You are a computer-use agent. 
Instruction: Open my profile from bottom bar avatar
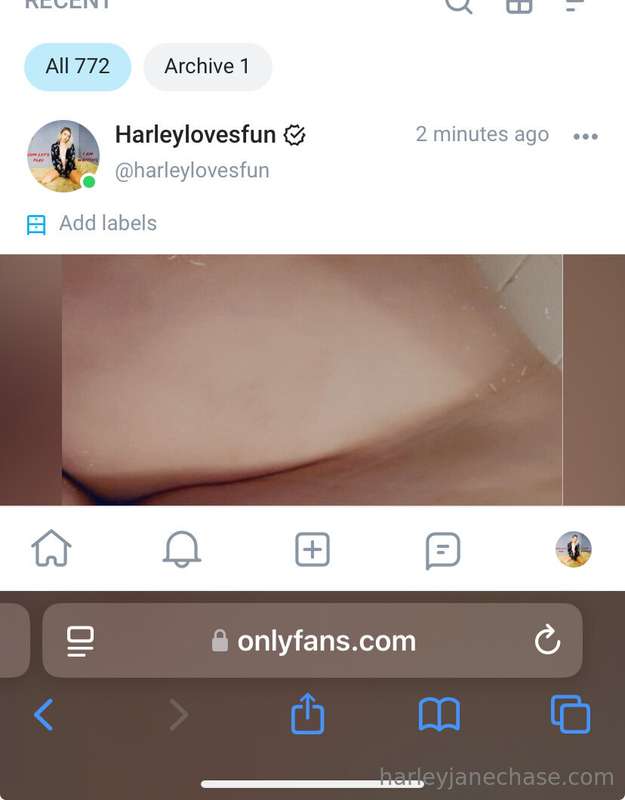[x=573, y=549]
